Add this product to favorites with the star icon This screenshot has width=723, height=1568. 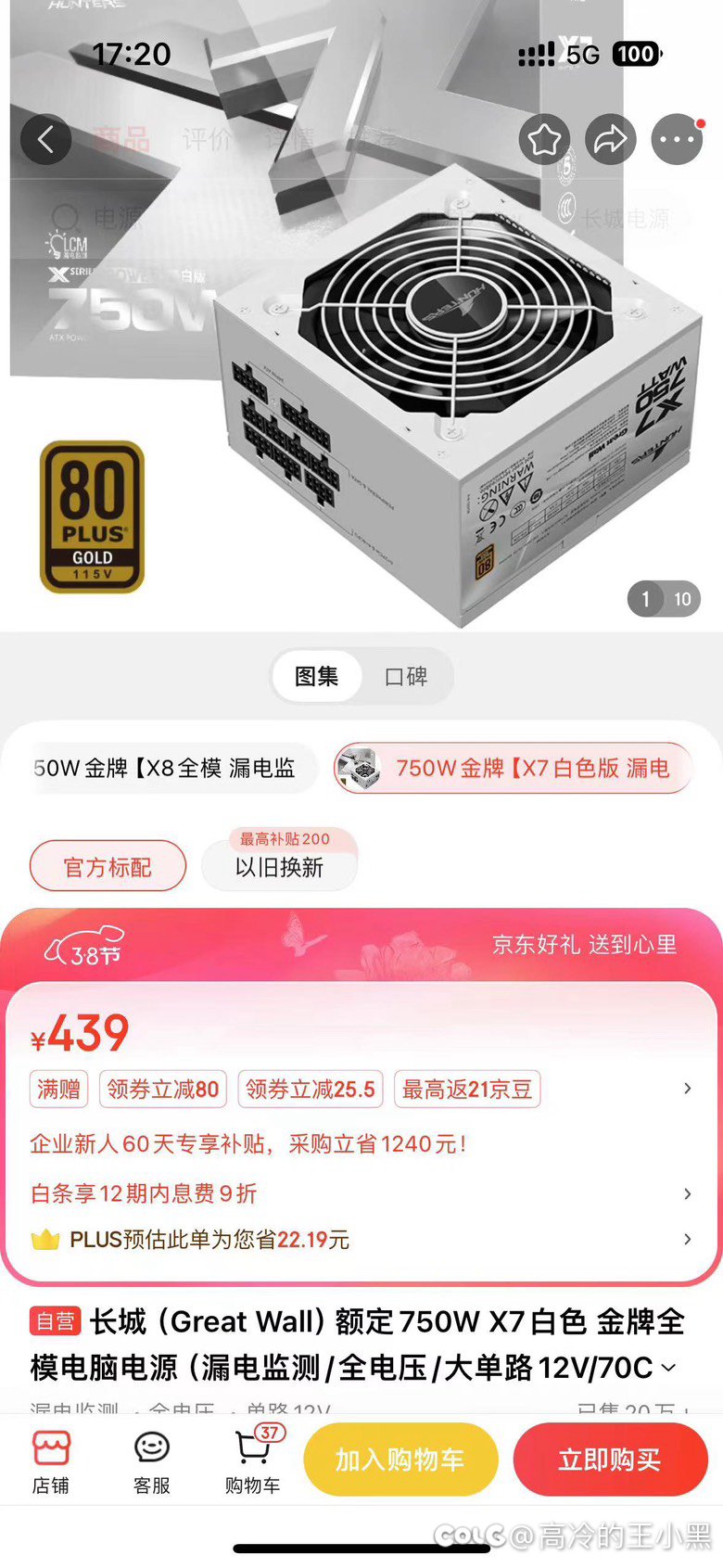pos(544,140)
